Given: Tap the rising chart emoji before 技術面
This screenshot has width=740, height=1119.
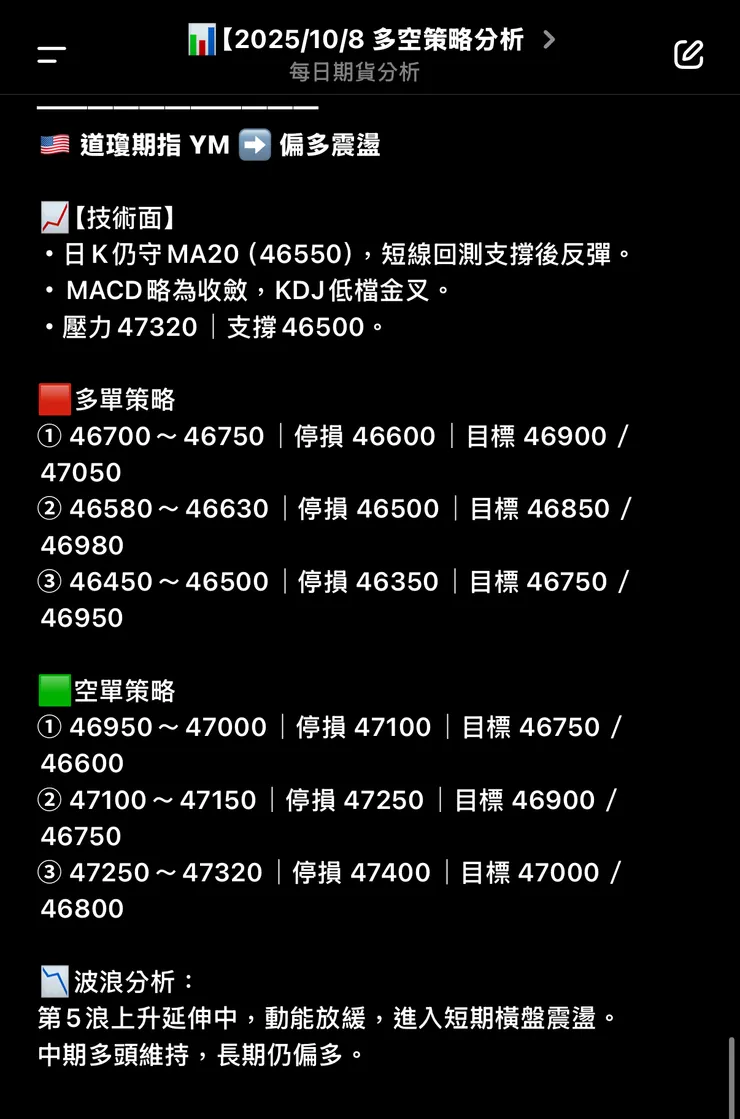Looking at the screenshot, I should 56,216.
